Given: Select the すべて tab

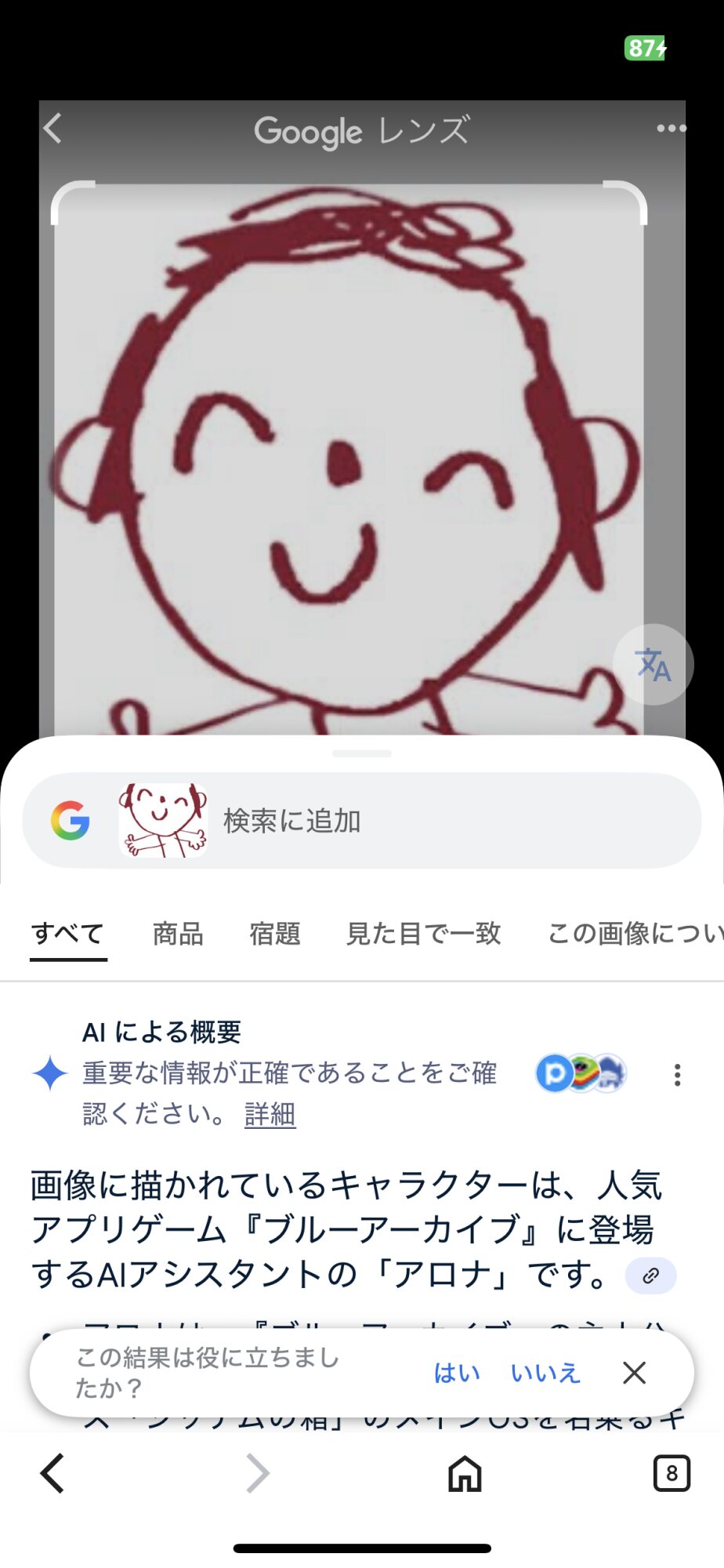Looking at the screenshot, I should (x=68, y=934).
